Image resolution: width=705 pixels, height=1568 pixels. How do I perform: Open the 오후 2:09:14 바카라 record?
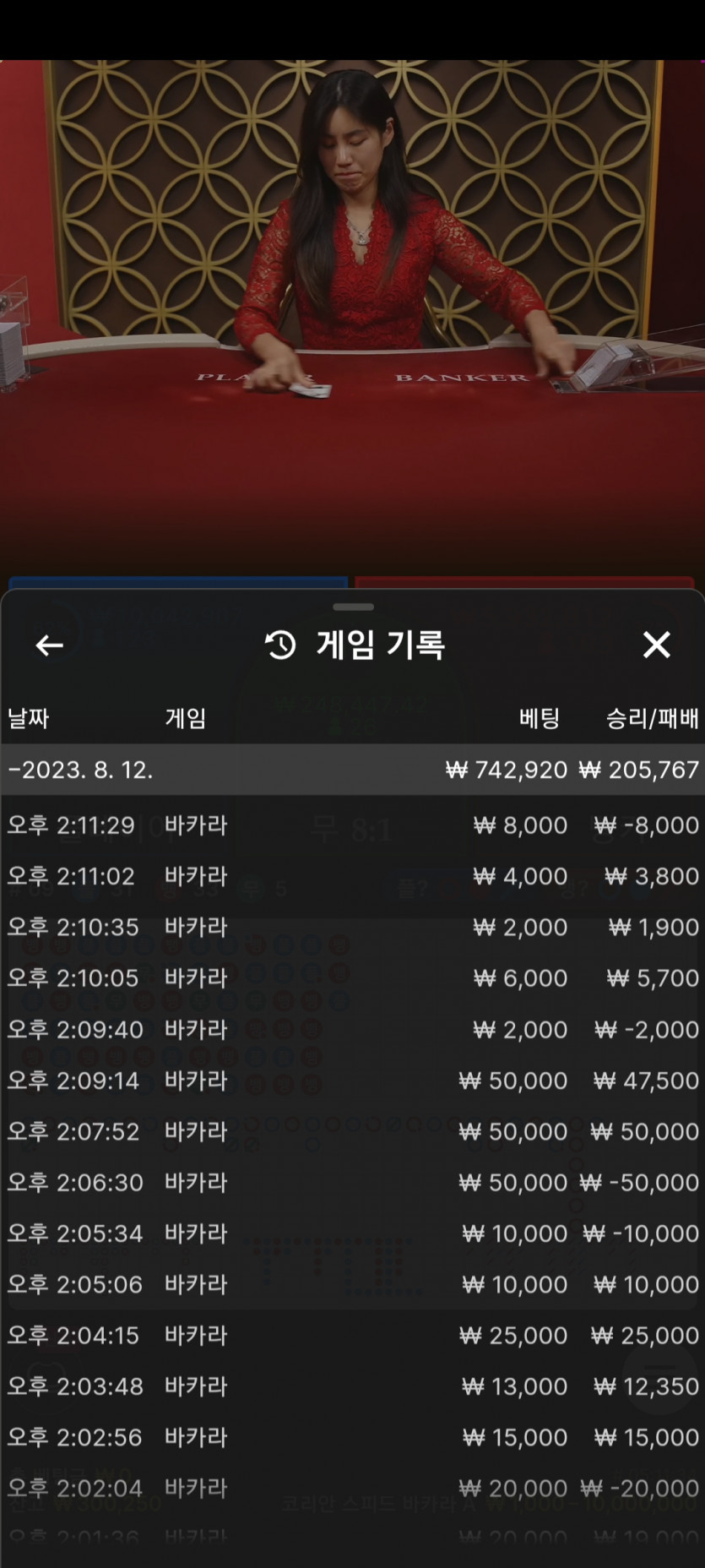click(353, 1081)
